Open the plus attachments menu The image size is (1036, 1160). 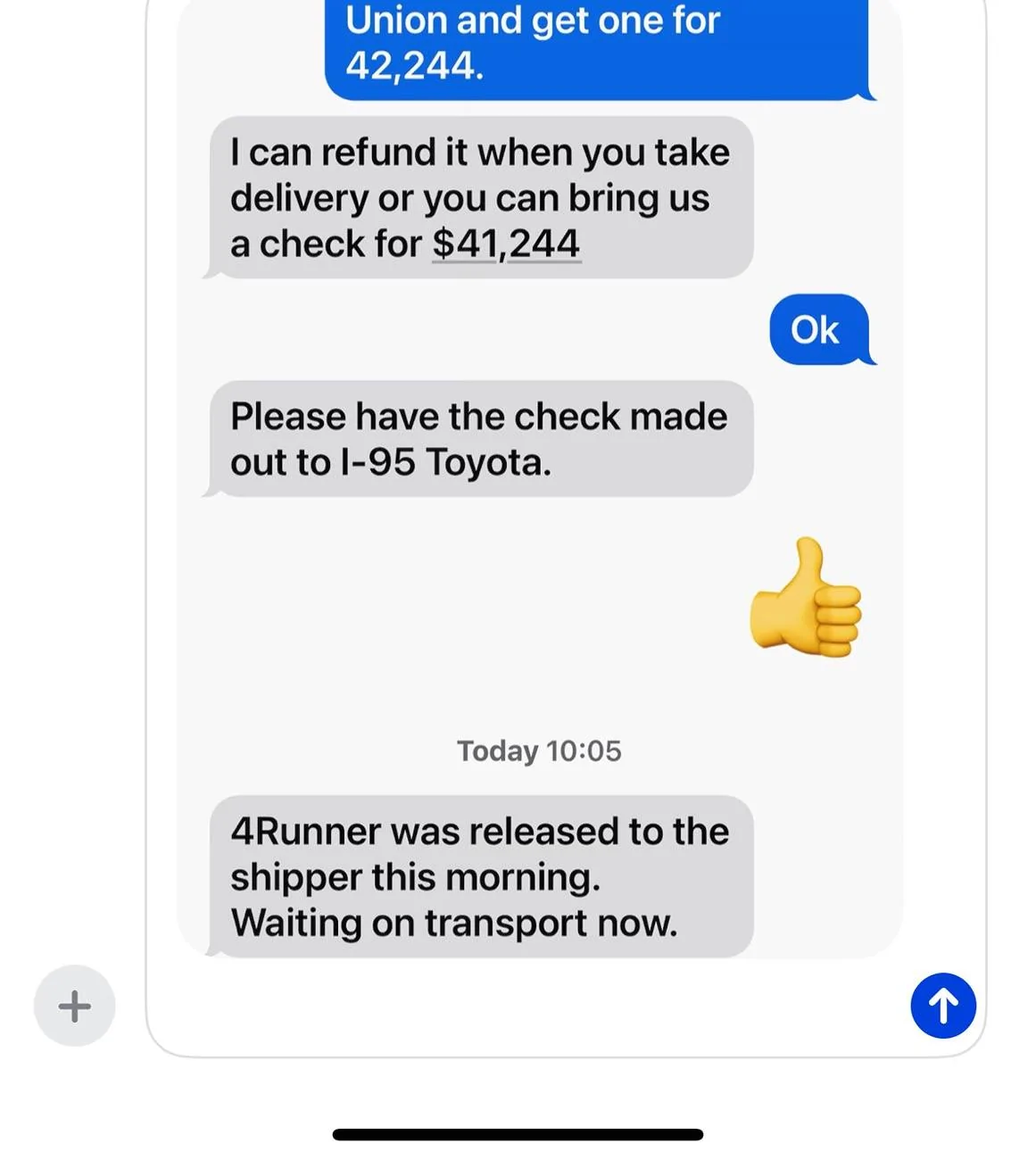[74, 1006]
